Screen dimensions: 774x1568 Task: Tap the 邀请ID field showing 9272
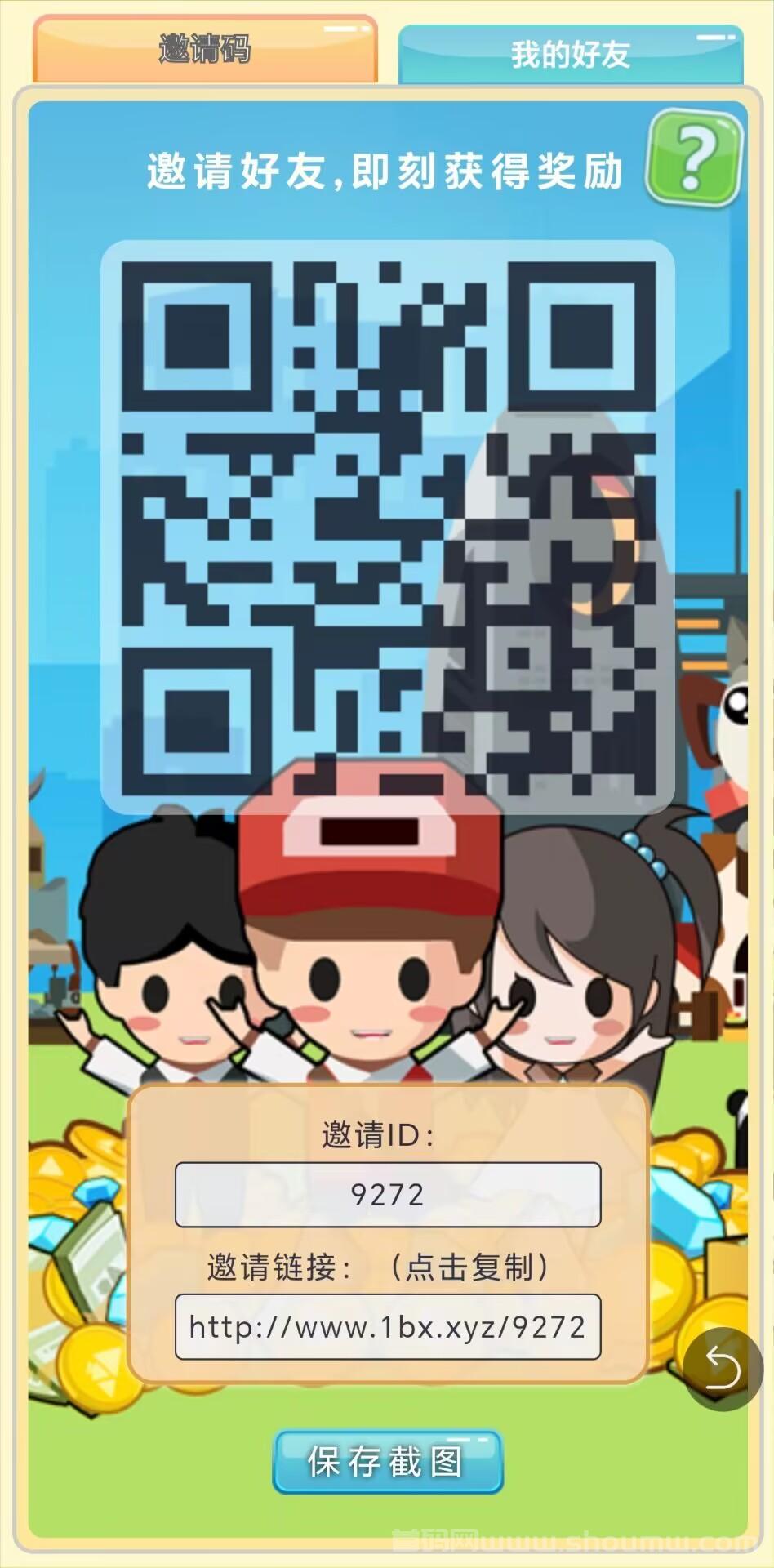pos(388,1195)
